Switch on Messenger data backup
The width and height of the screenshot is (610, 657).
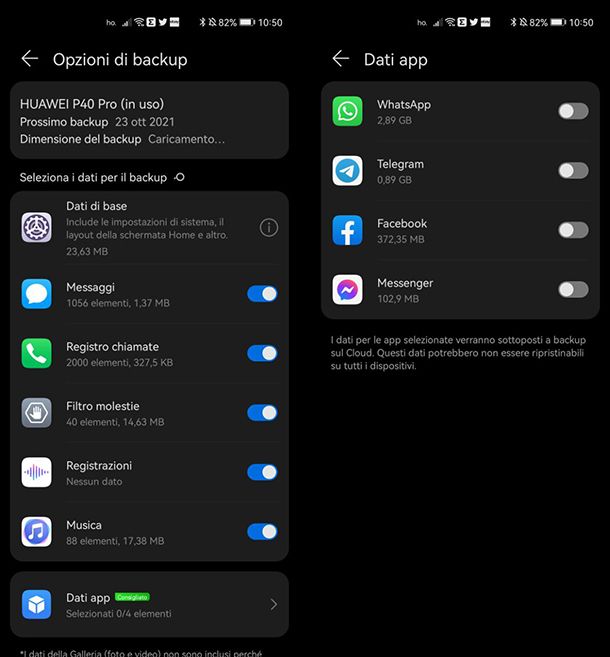point(573,289)
